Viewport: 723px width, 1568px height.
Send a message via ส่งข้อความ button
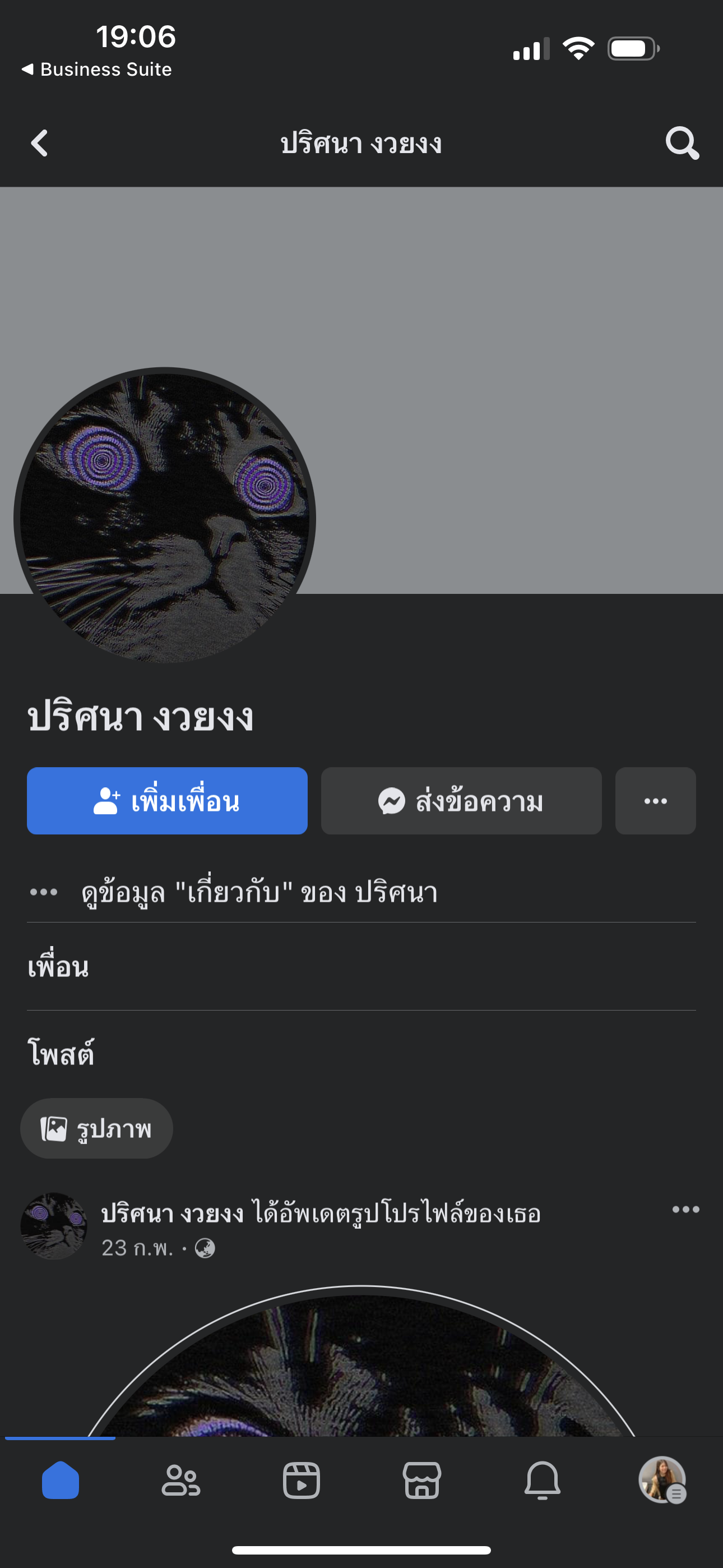tap(461, 801)
